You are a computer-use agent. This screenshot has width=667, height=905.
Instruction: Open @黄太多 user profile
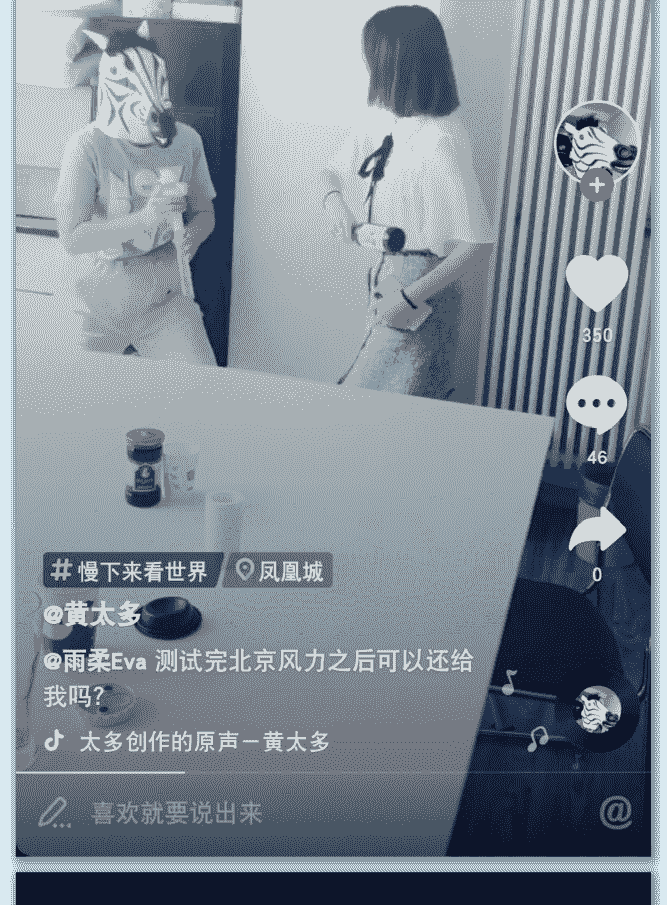pyautogui.click(x=93, y=614)
